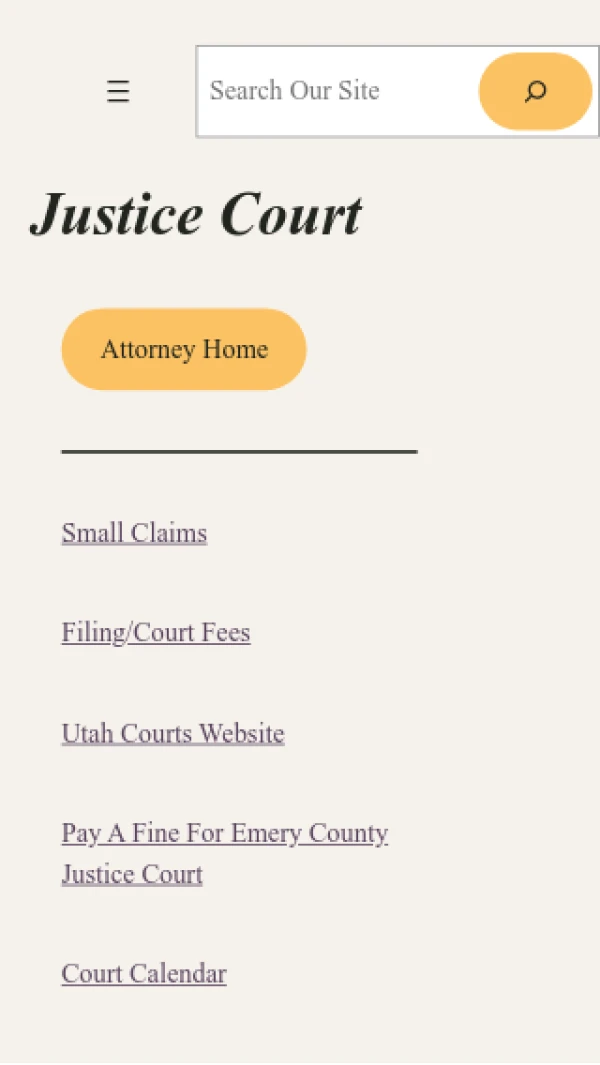Tap the Search Our Site field
Image resolution: width=600 pixels, height=1065 pixels.
point(335,91)
